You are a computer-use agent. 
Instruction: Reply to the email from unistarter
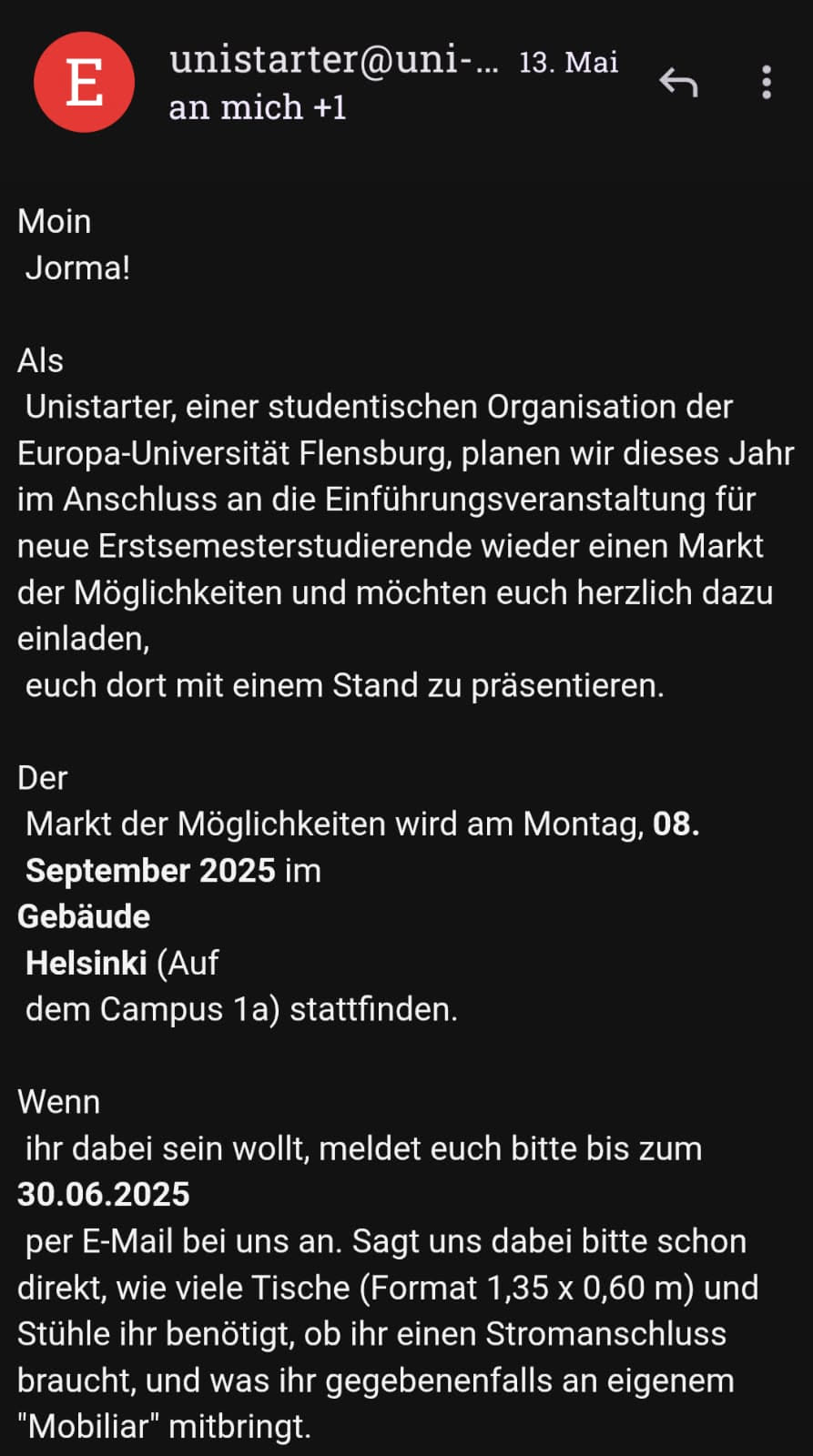(x=678, y=83)
